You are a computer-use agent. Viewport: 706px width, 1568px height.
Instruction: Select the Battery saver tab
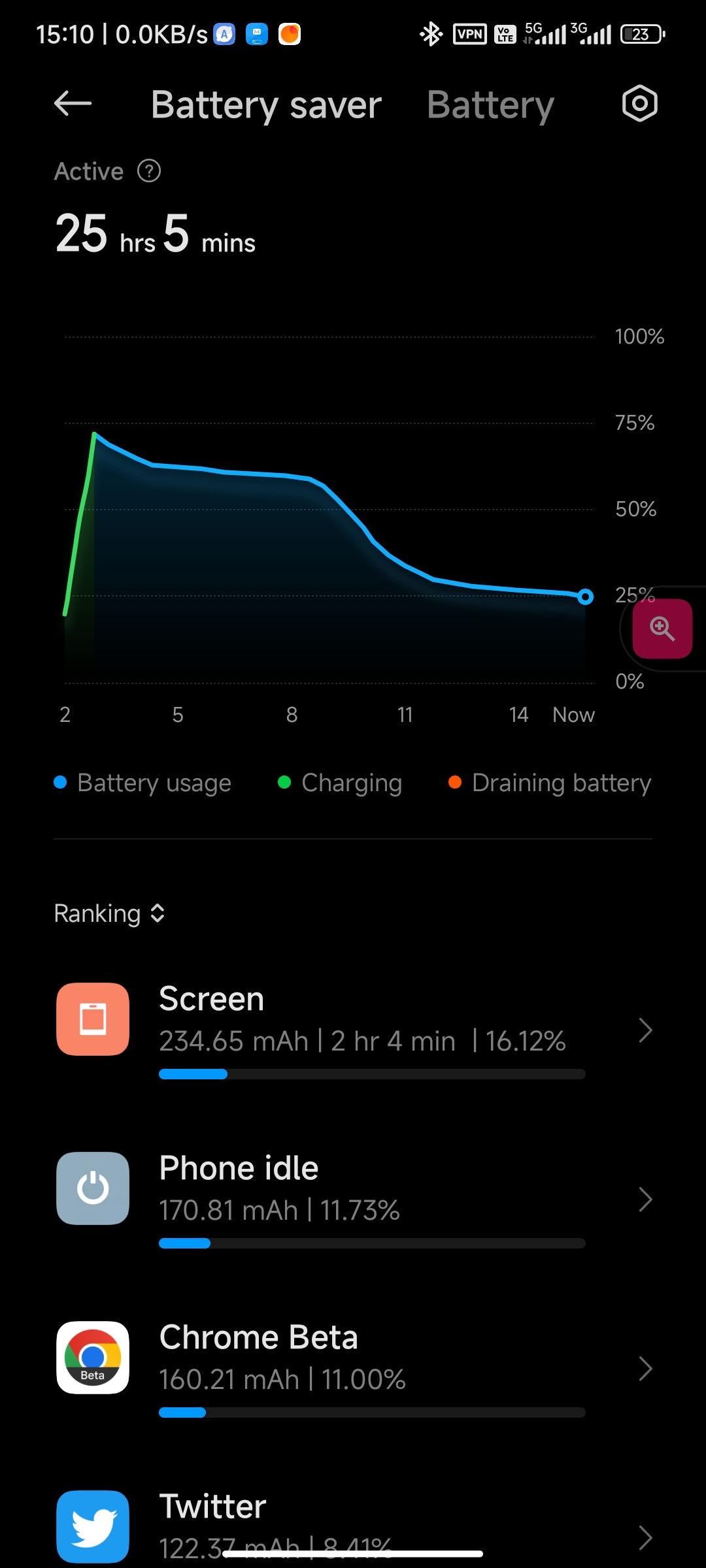pos(266,105)
